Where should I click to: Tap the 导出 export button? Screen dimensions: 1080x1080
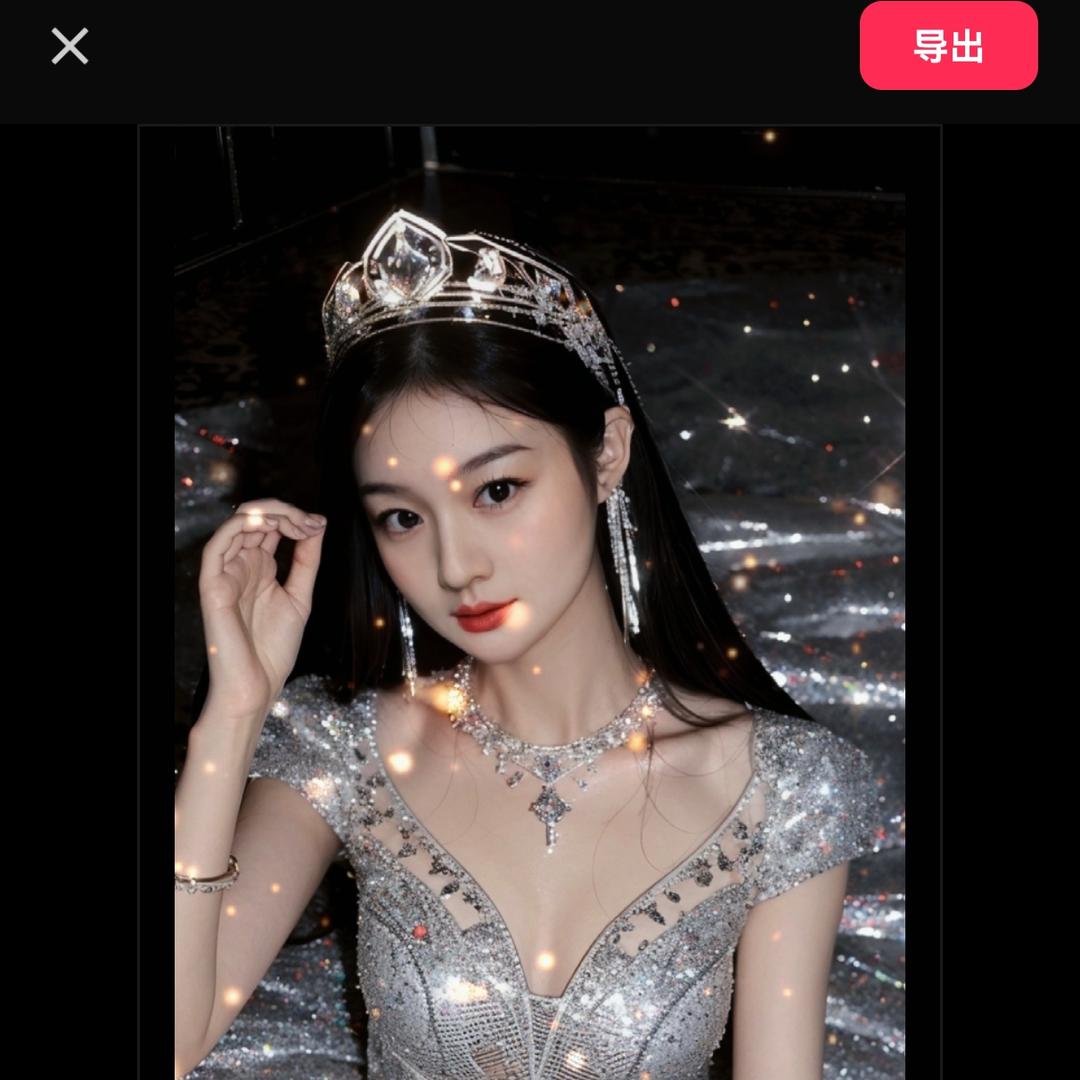tap(948, 46)
